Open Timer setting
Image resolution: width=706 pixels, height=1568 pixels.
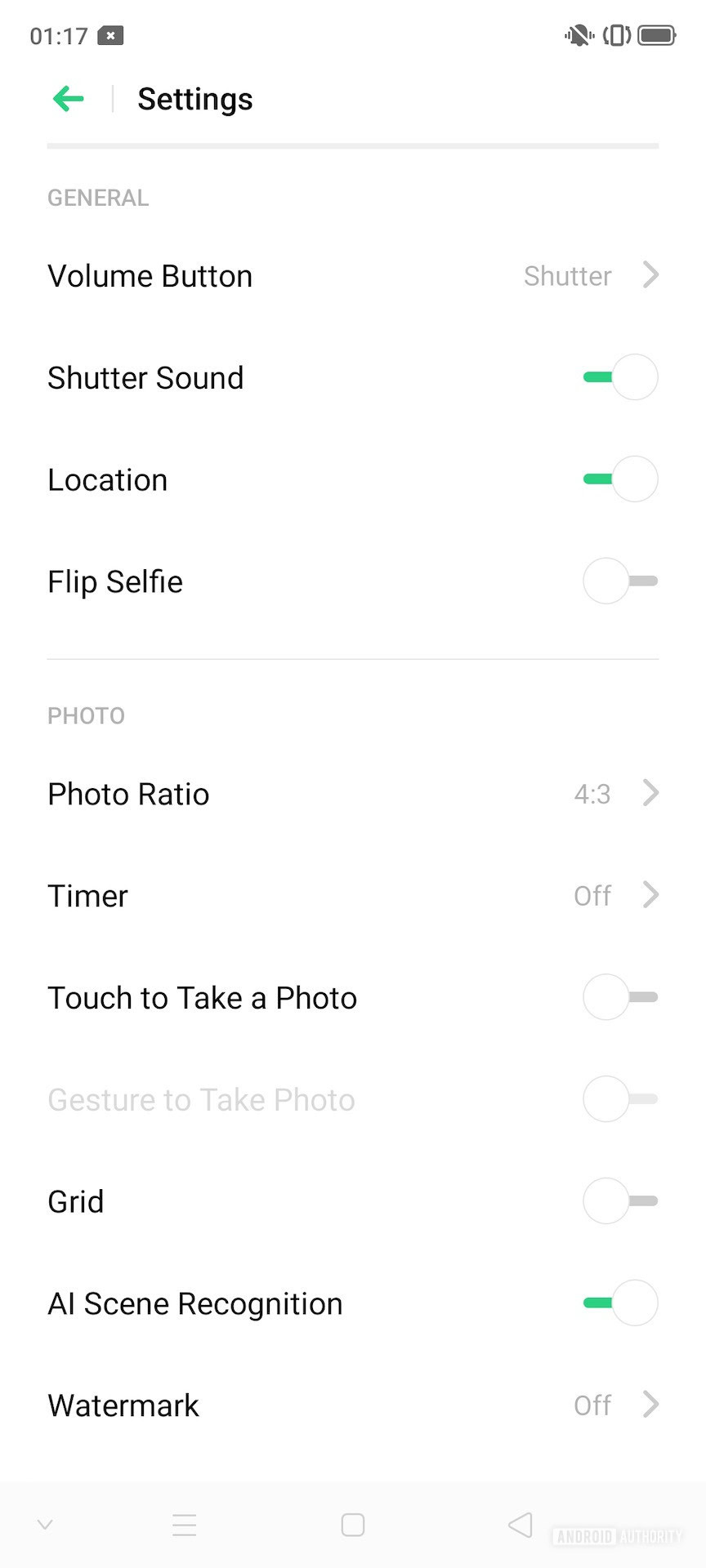click(353, 896)
